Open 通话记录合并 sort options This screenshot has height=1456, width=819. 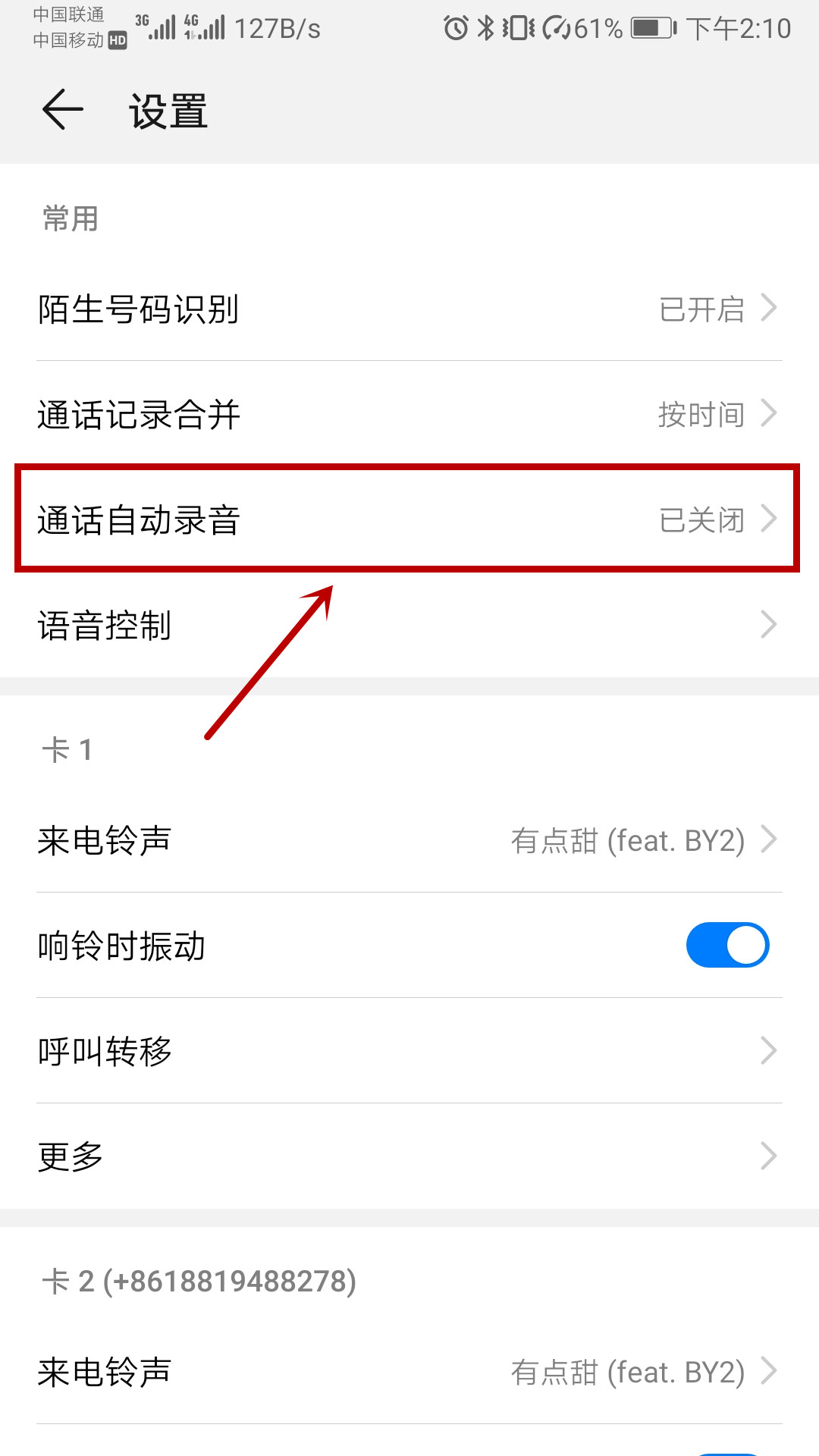pos(409,414)
